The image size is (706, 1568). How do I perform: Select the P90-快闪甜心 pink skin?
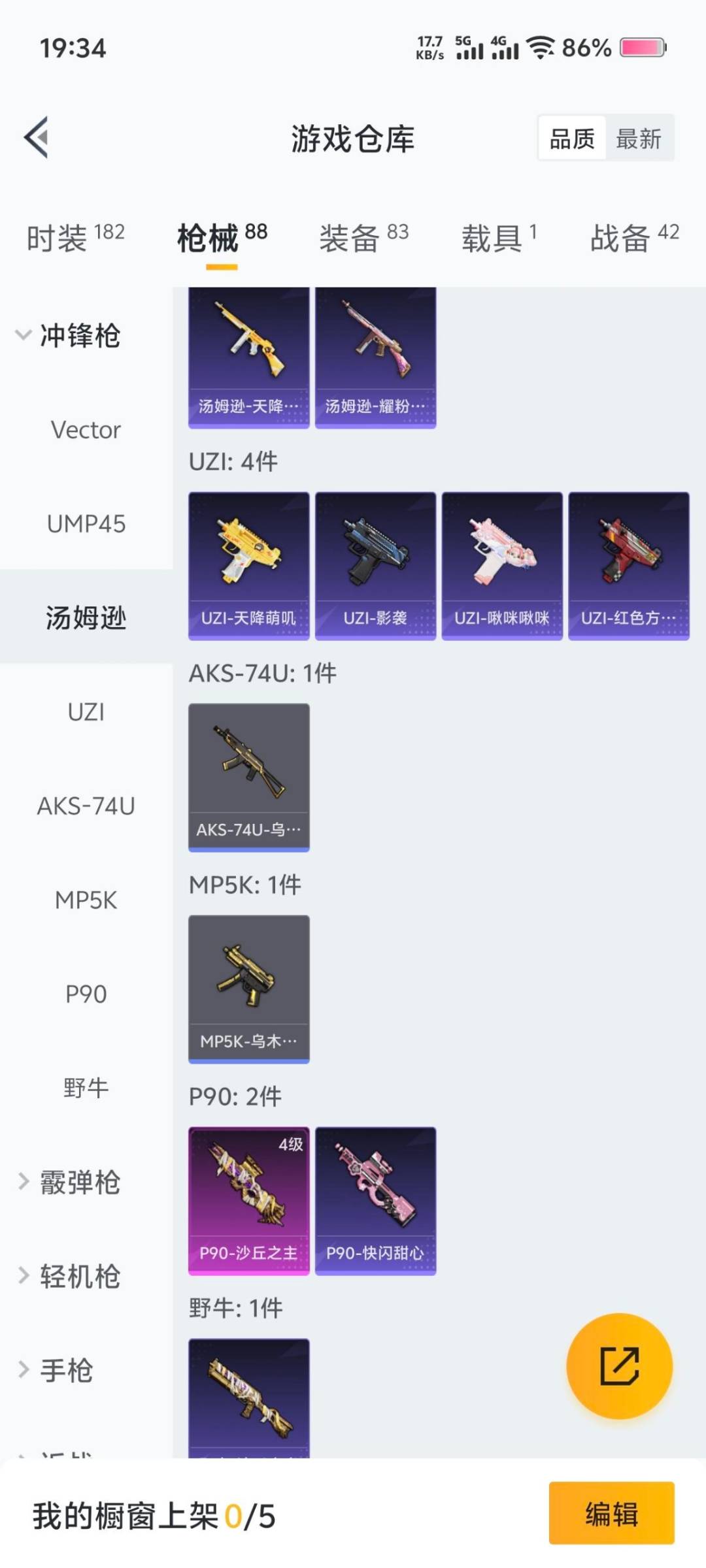(376, 1196)
